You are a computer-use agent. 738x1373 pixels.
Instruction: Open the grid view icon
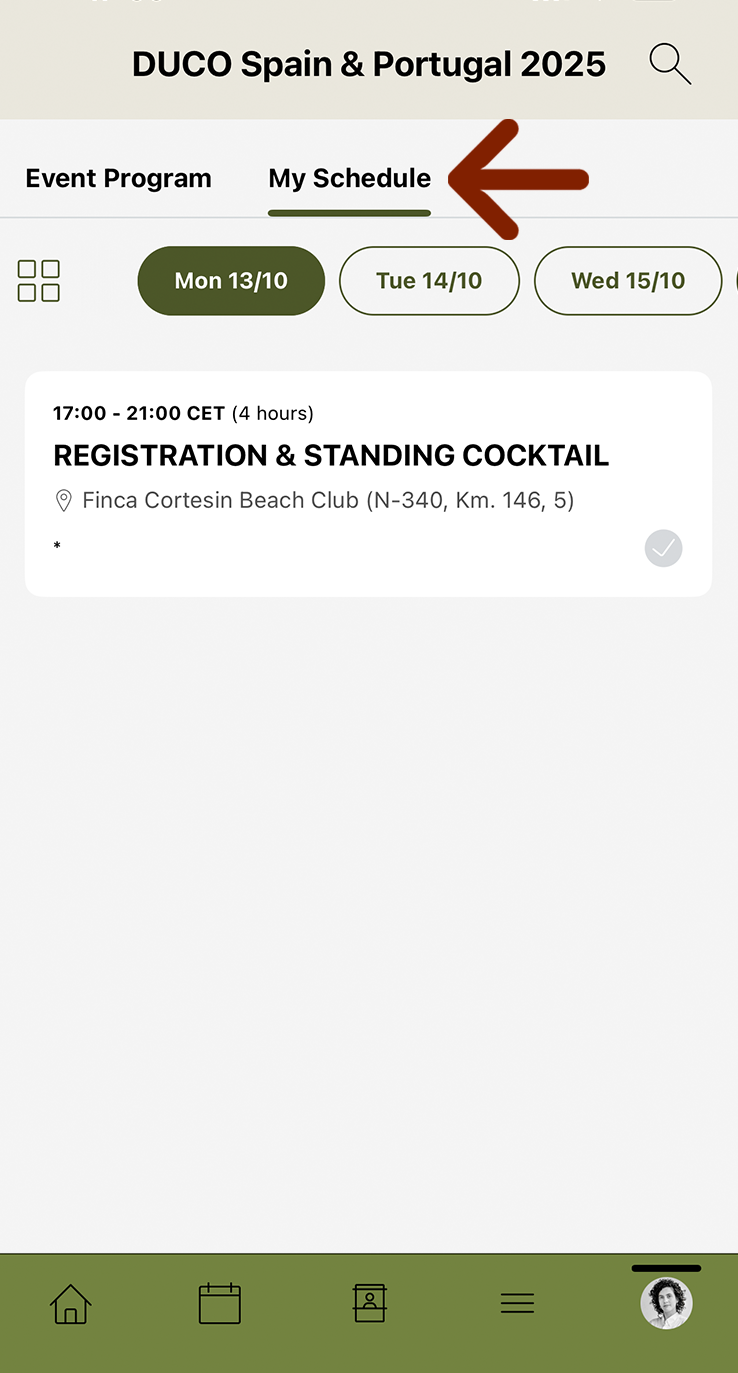point(39,281)
